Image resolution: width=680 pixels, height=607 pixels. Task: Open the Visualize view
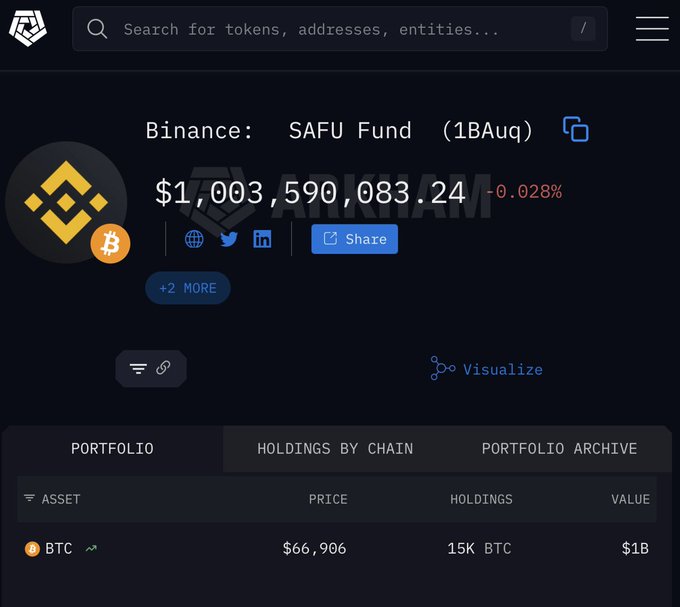click(487, 369)
